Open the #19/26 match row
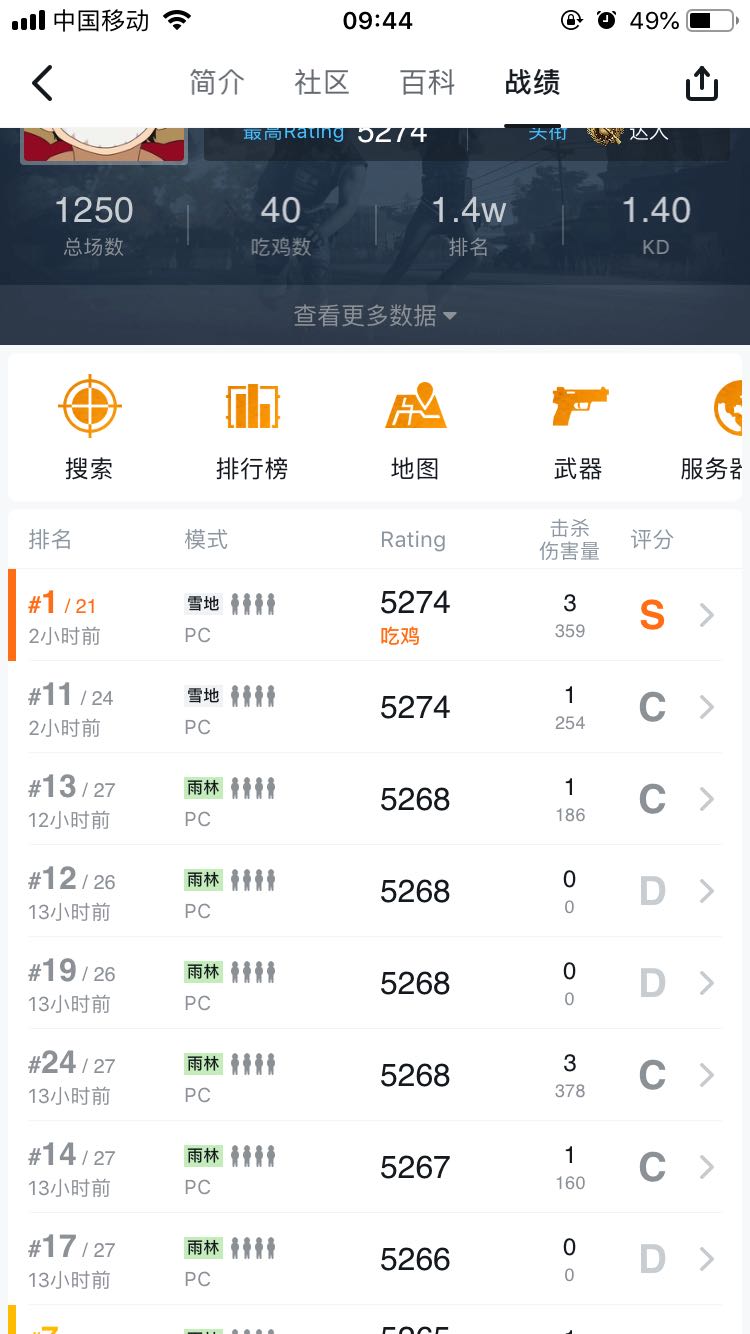Screen dimensions: 750x1334 [x=375, y=983]
